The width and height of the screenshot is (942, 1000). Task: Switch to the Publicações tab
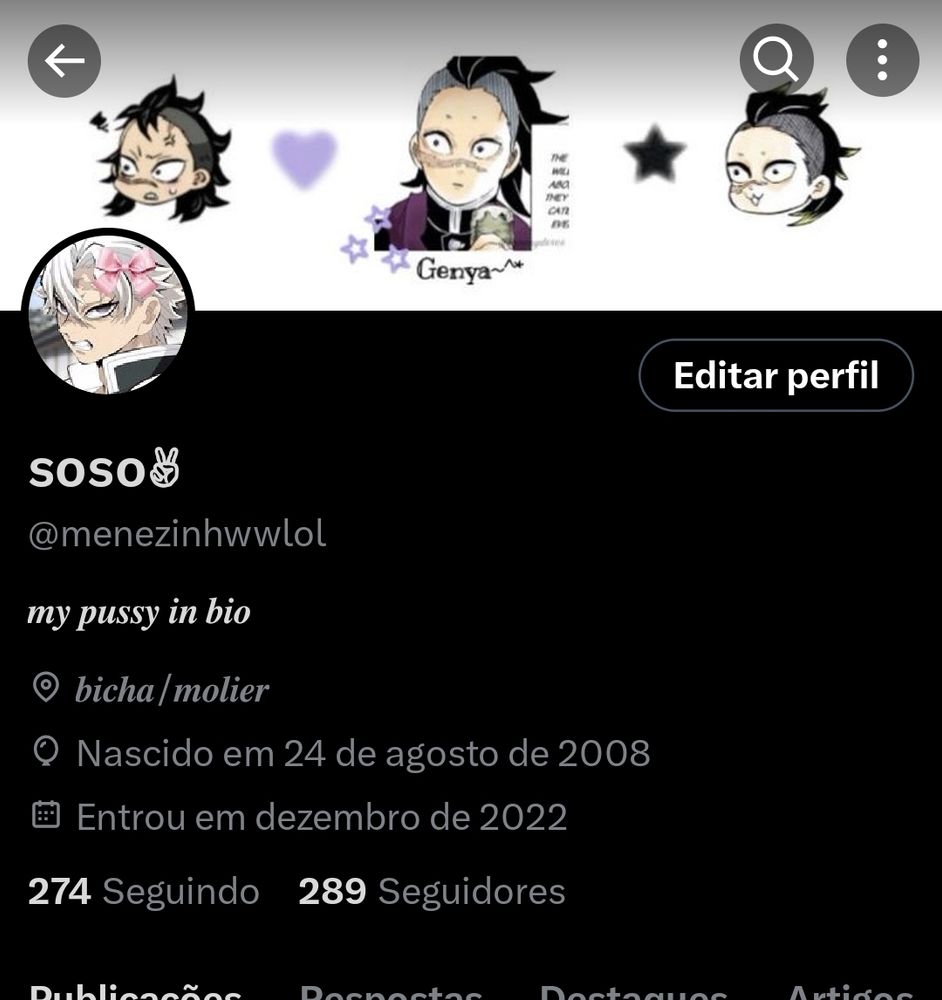135,990
